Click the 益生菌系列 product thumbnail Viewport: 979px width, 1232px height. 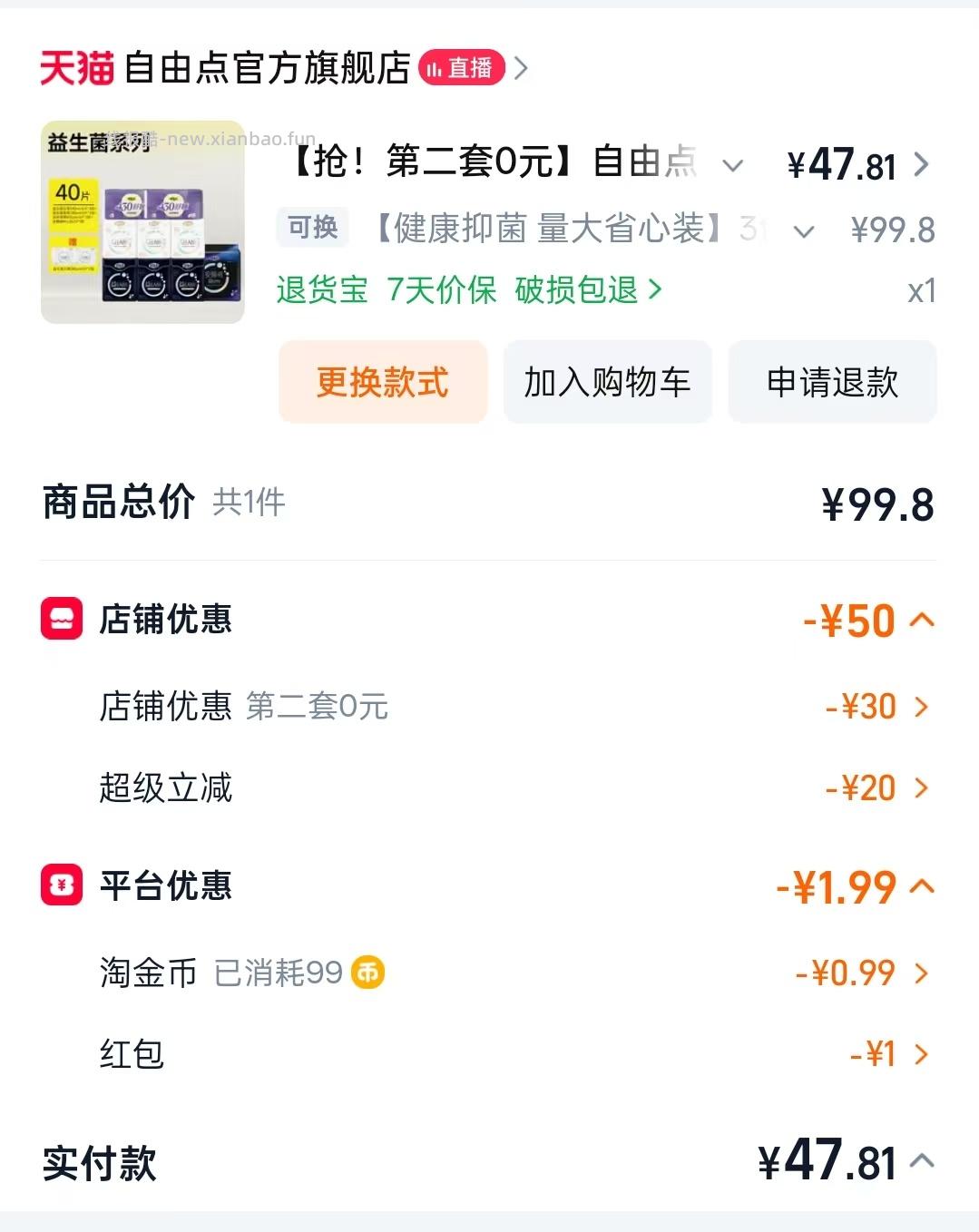click(143, 220)
